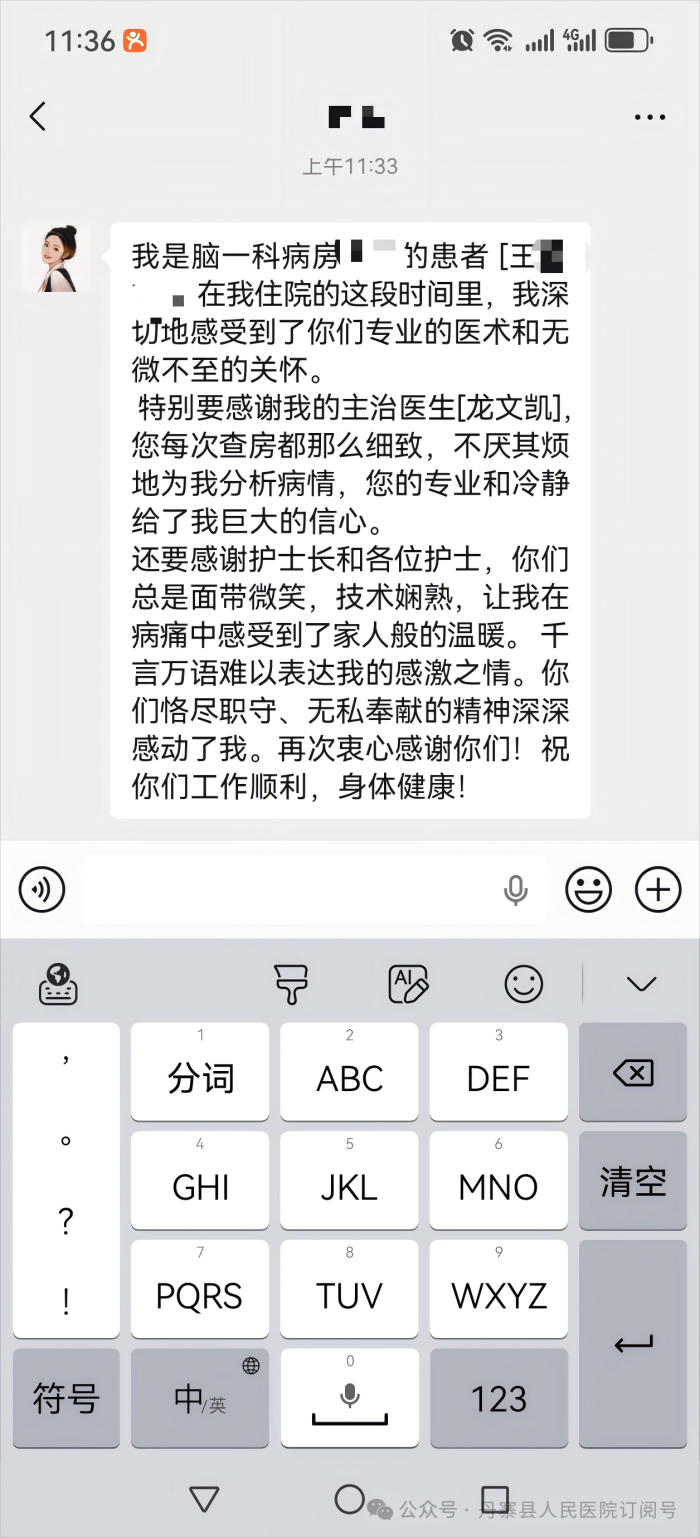This screenshot has width=700, height=1538.
Task: Open the plus attachments menu
Action: (x=658, y=889)
